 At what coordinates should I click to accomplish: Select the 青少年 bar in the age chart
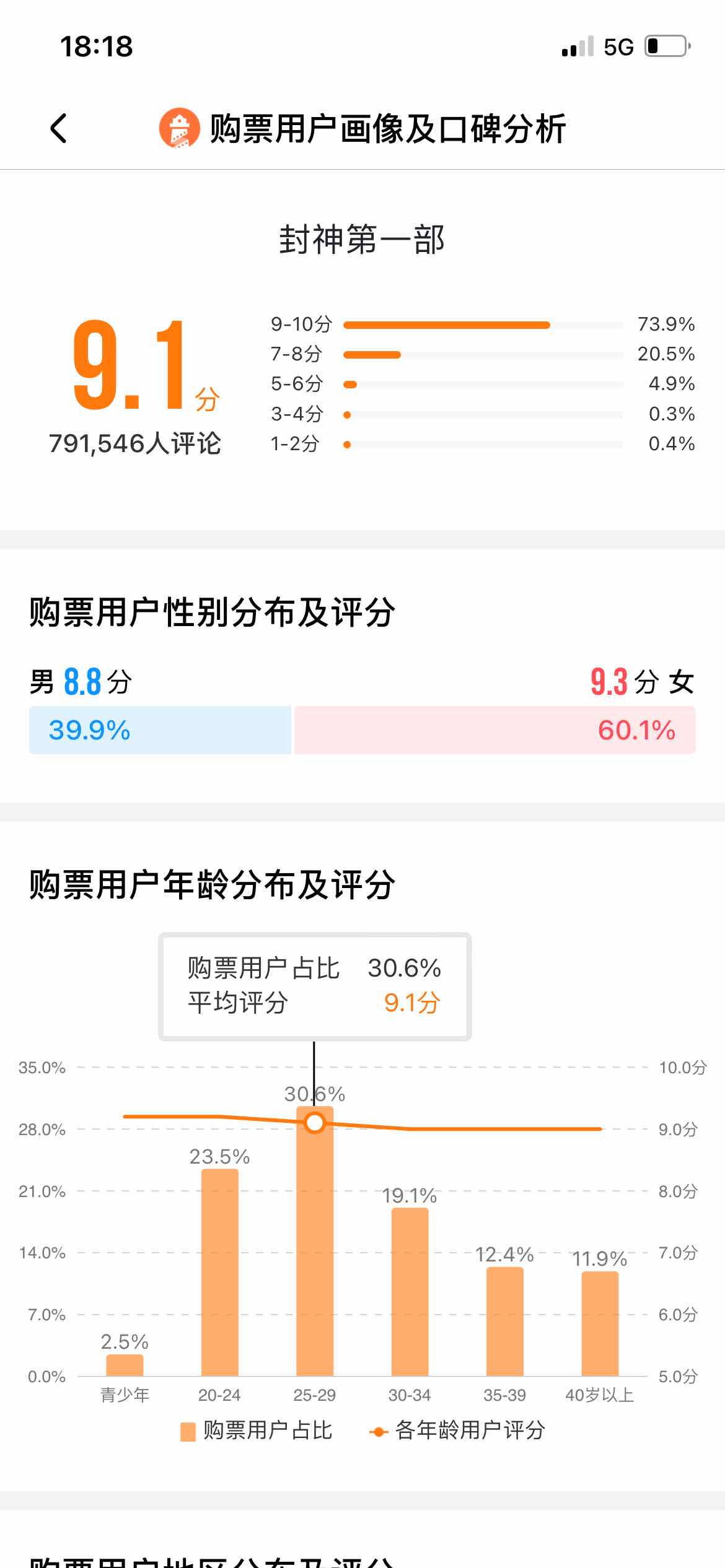[125, 1365]
